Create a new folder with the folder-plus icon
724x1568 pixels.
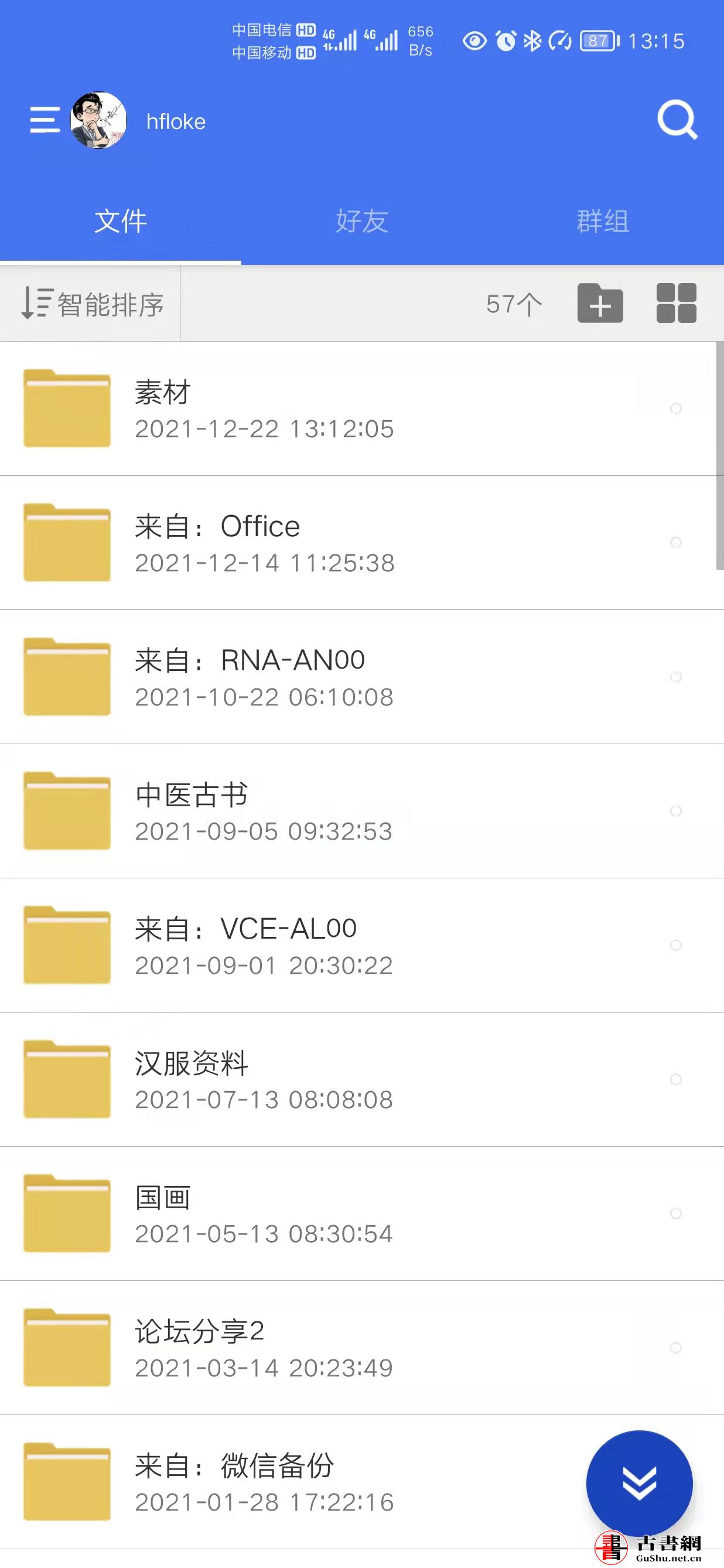[x=600, y=304]
